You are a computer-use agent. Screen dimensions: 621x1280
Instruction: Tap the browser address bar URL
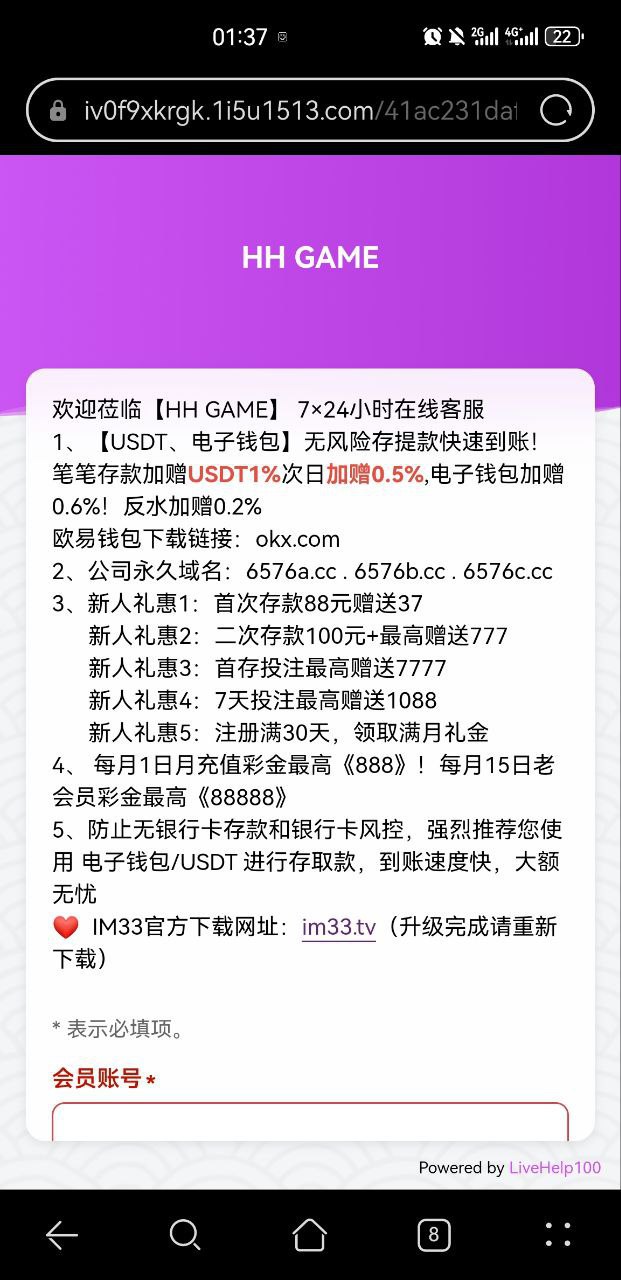click(300, 111)
